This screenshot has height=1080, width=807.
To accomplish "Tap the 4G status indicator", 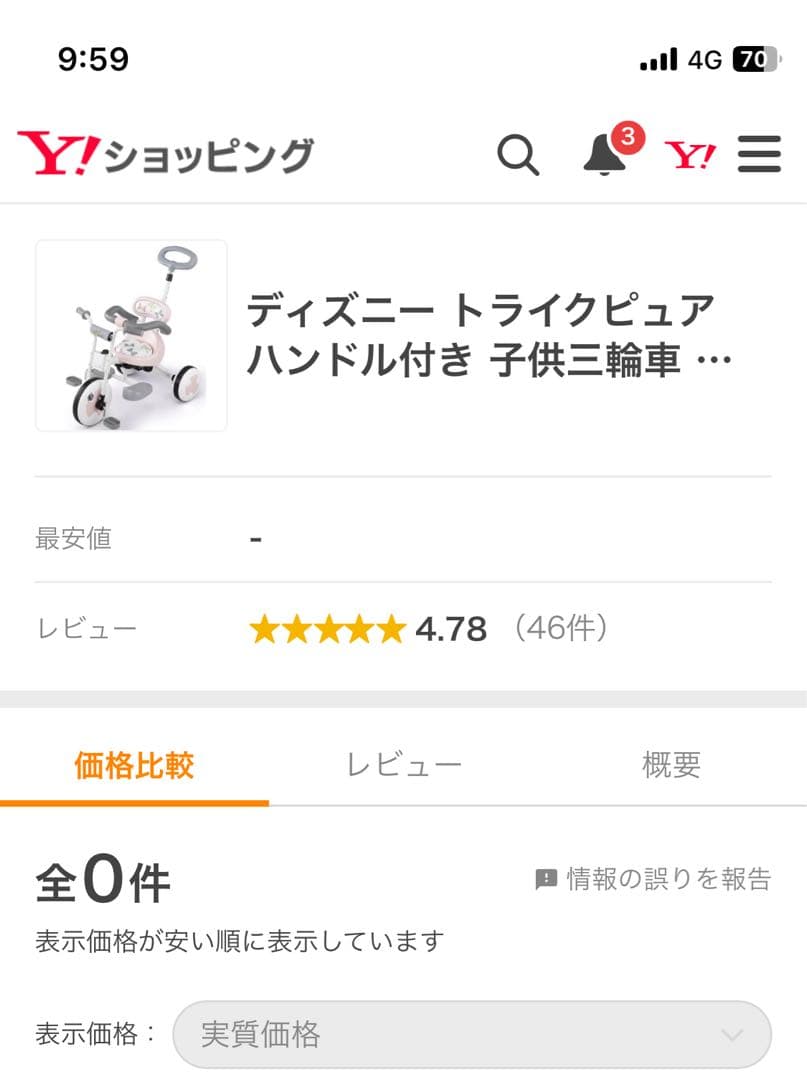I will click(x=707, y=59).
